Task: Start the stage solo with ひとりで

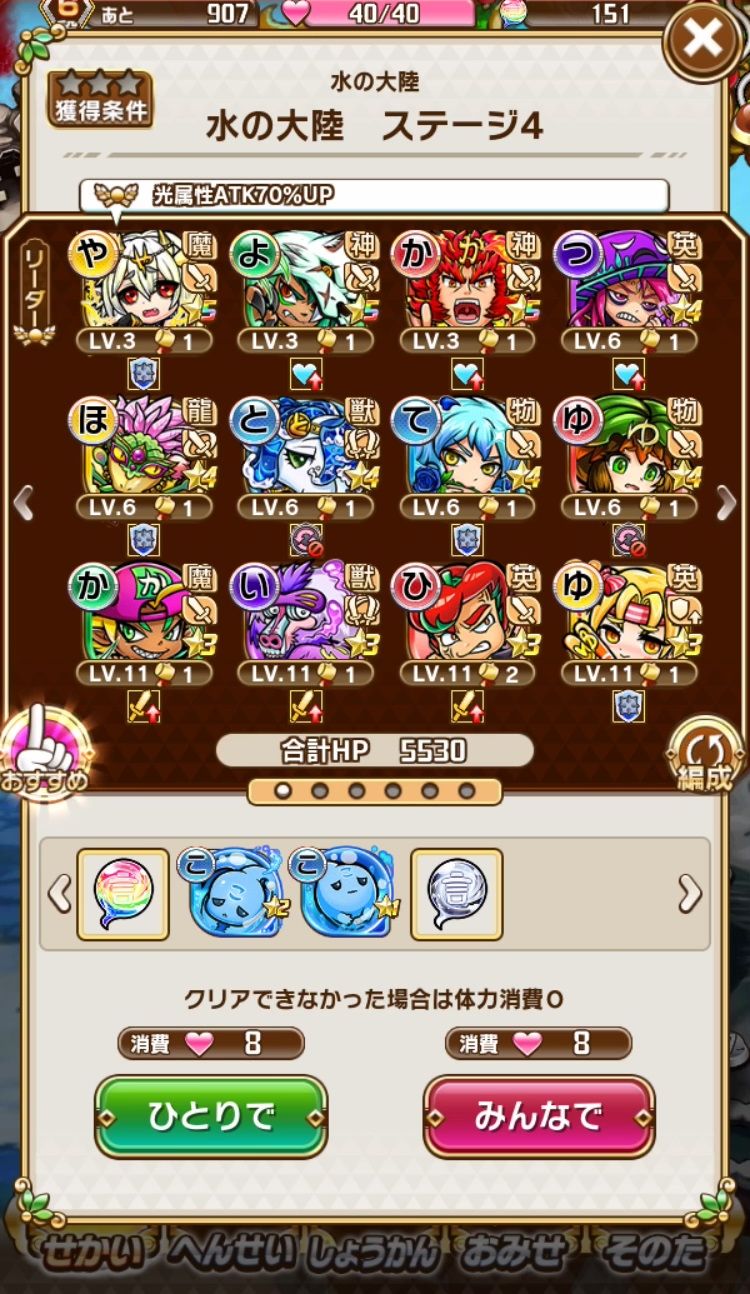Action: coord(211,1116)
